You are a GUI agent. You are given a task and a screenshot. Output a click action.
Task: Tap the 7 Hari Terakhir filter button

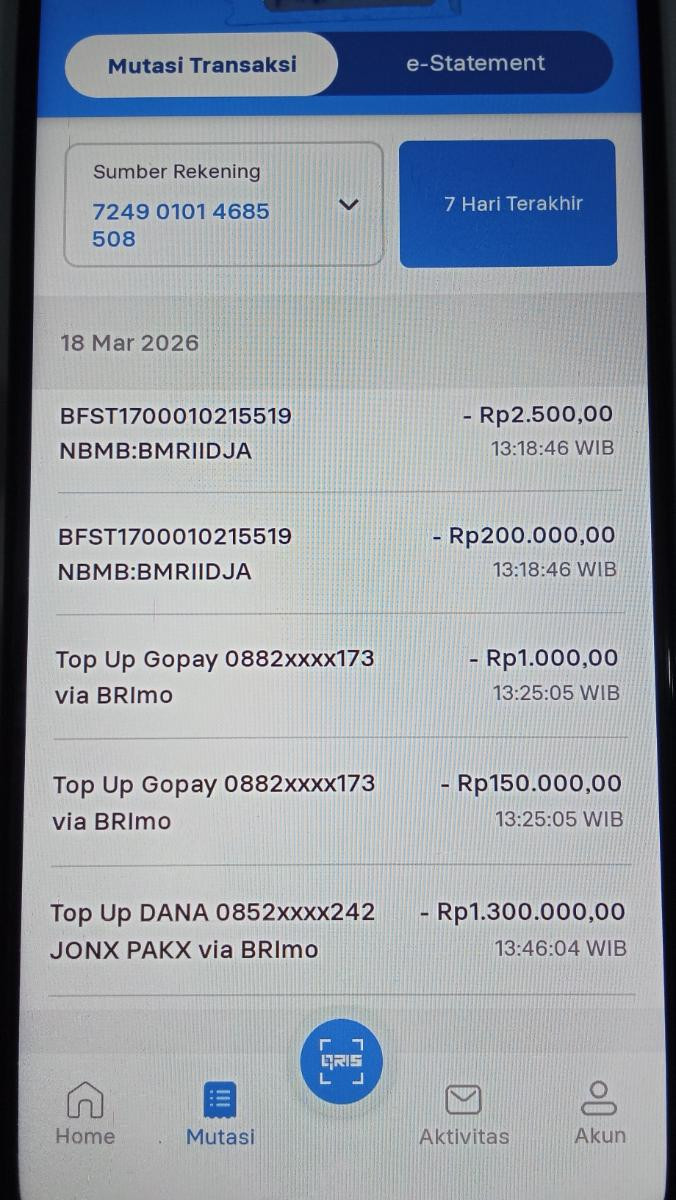(x=508, y=204)
